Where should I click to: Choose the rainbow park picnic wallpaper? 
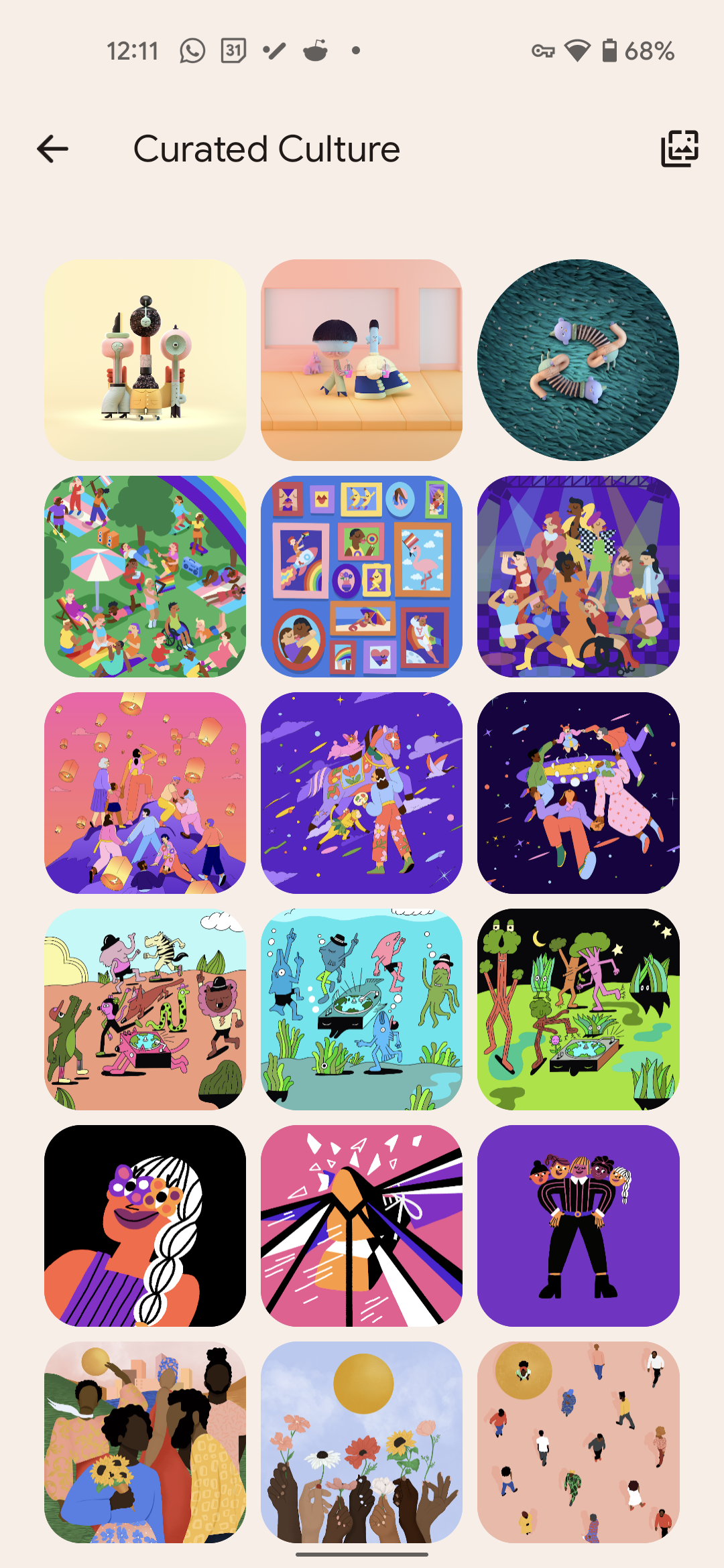145,576
